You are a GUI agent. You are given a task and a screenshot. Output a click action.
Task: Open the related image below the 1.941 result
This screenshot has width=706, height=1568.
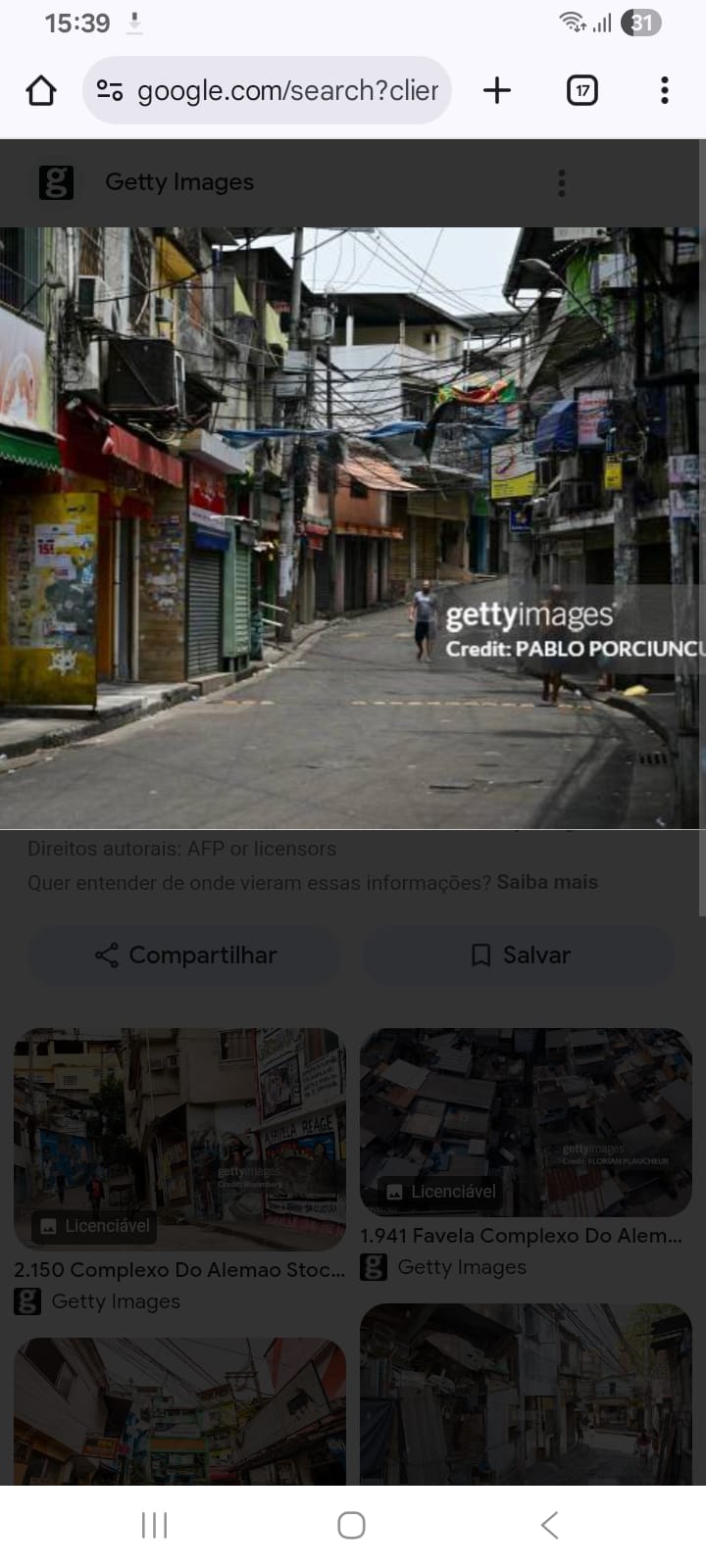526,1394
